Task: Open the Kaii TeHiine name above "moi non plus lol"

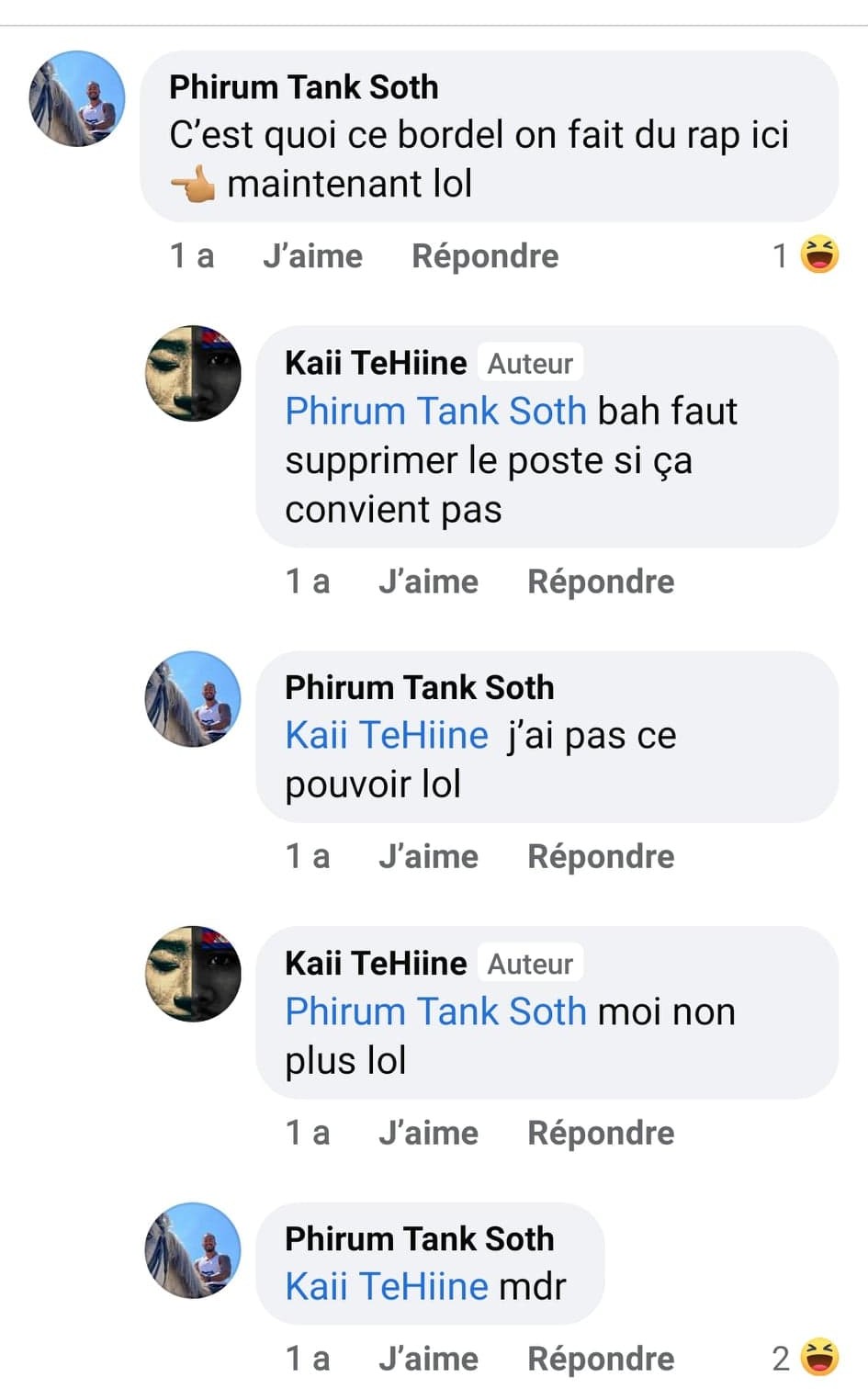Action: [x=375, y=963]
